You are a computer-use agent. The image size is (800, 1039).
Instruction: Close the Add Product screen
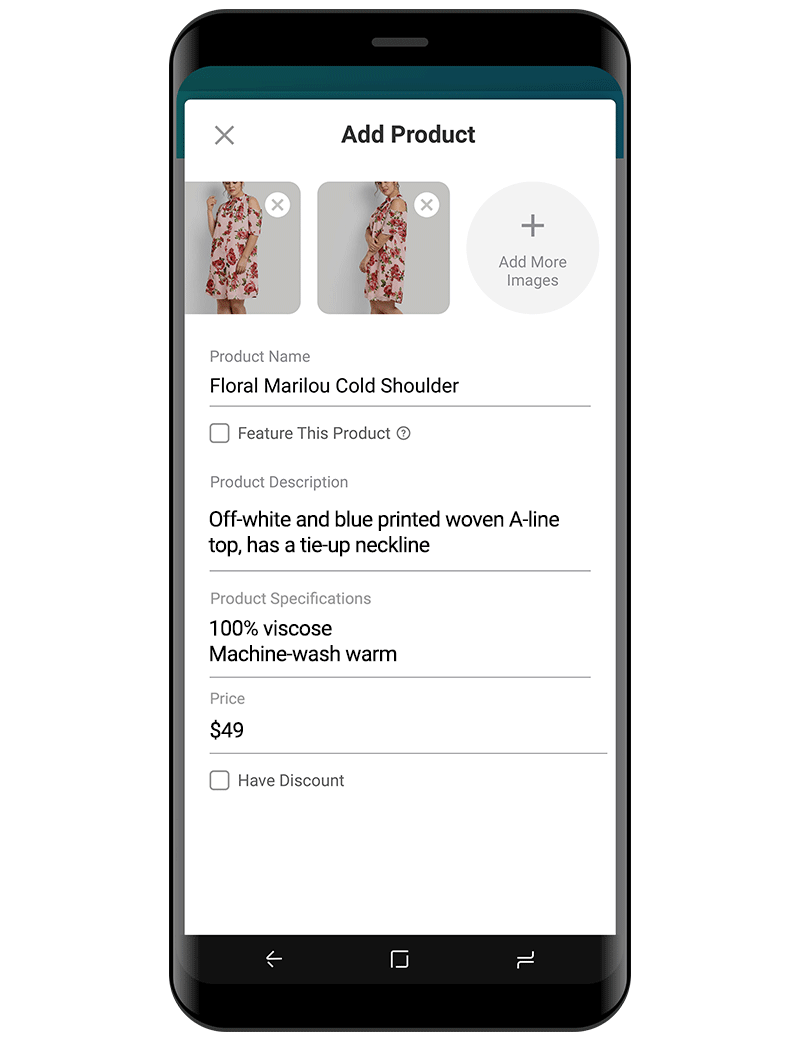[x=224, y=135]
